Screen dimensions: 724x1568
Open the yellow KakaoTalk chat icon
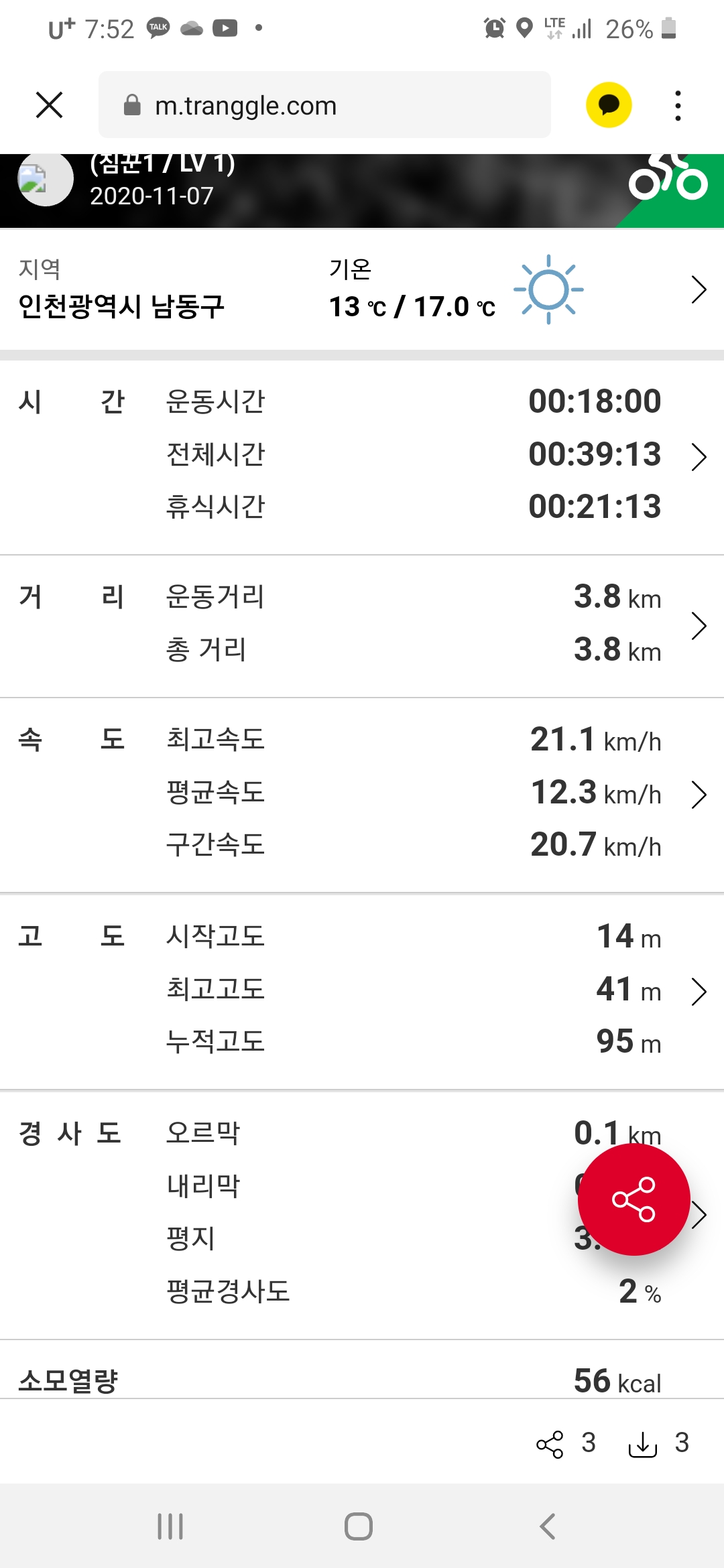[609, 105]
